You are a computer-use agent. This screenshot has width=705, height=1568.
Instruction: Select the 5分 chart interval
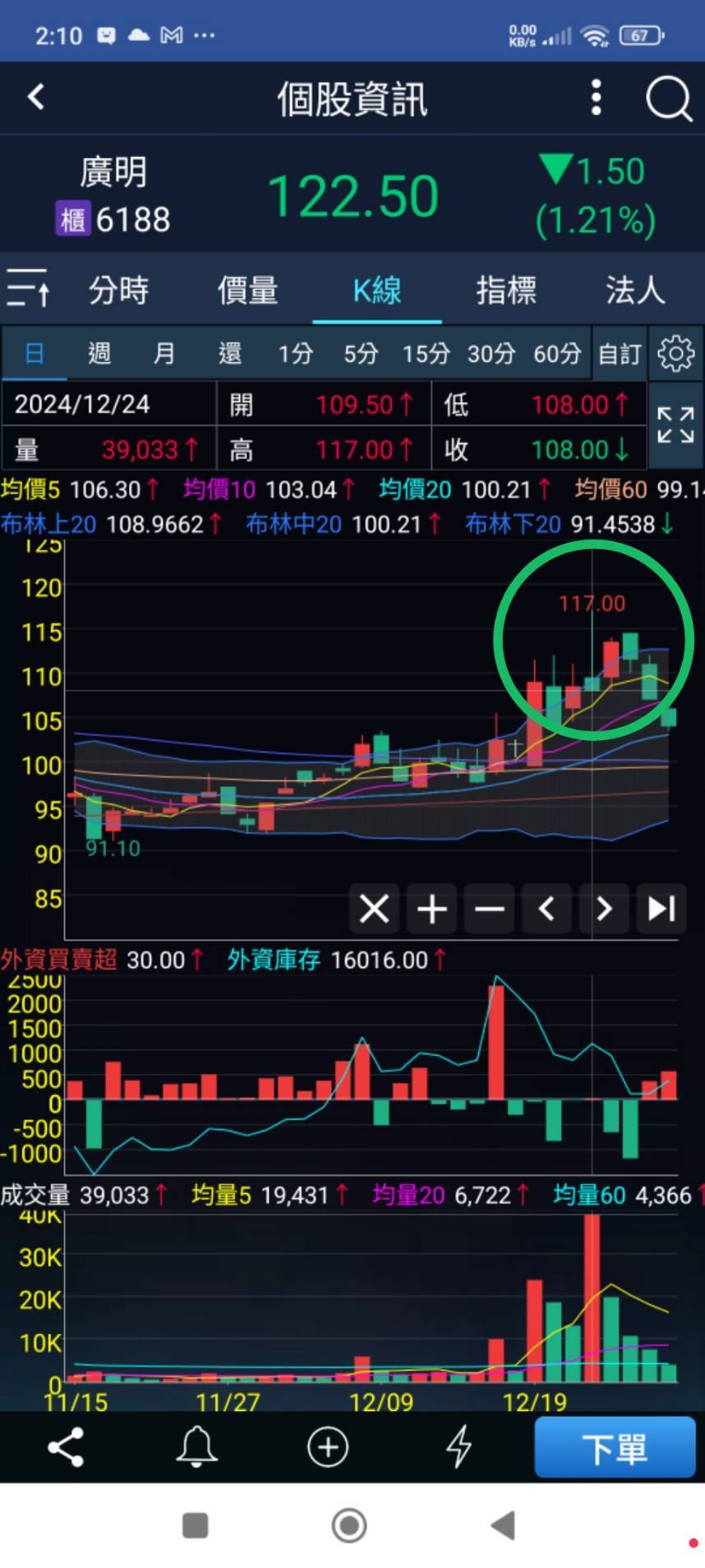pyautogui.click(x=360, y=354)
